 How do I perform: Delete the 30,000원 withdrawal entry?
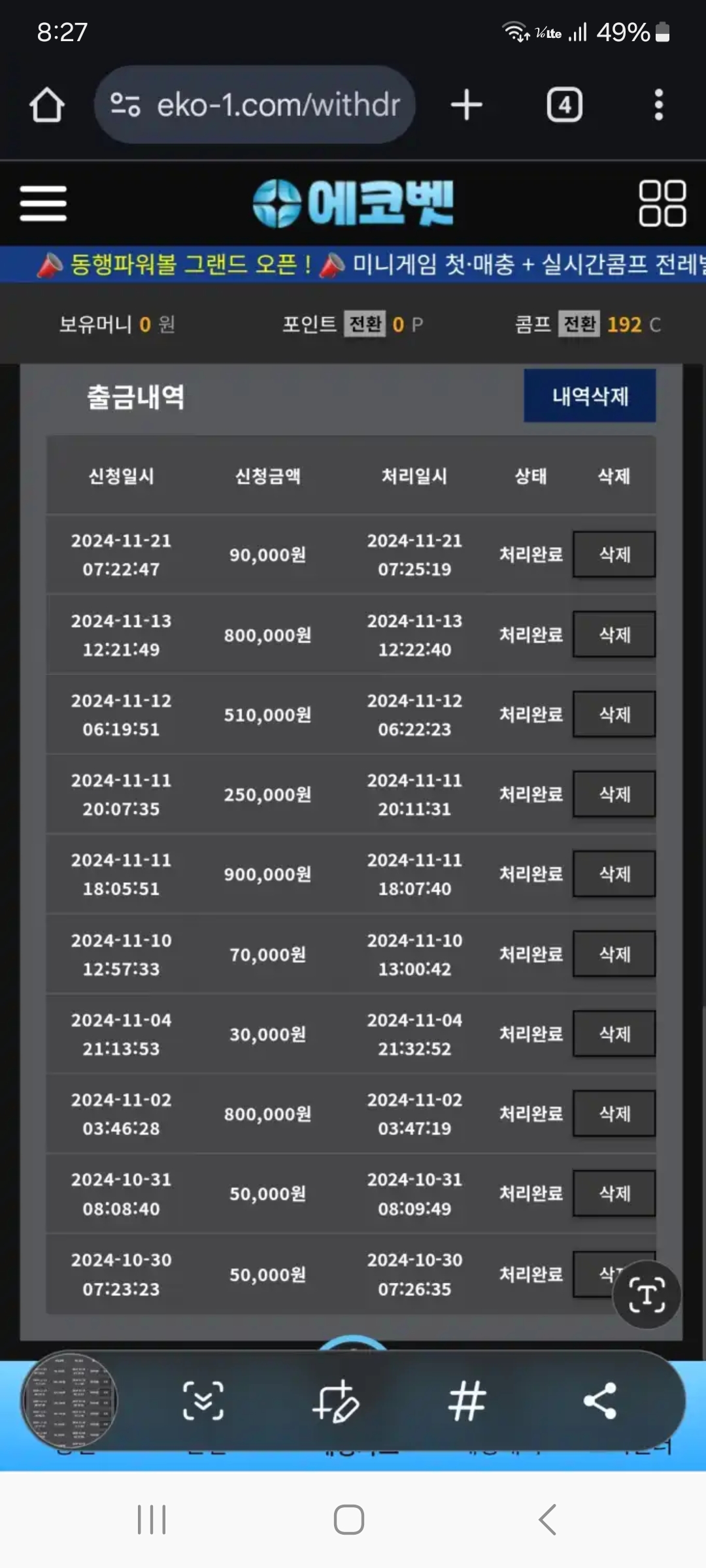(614, 1034)
